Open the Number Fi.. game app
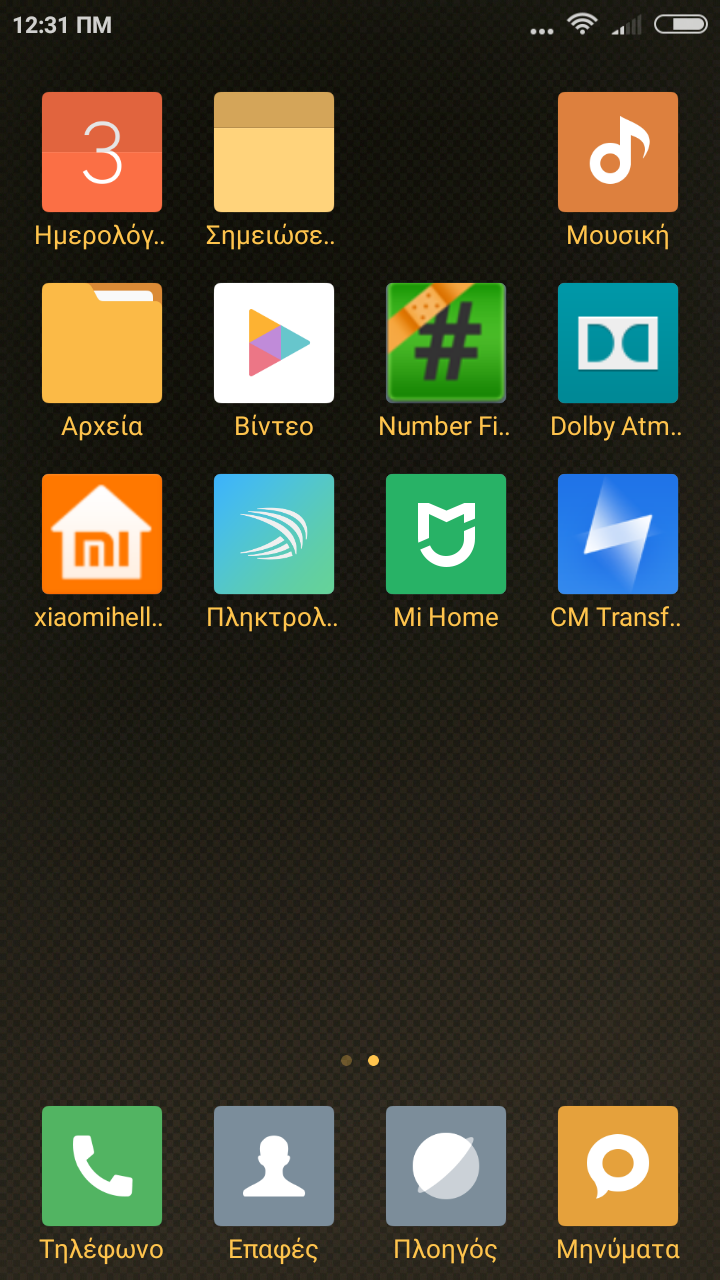Screen dimensions: 720x1280 [x=445, y=343]
